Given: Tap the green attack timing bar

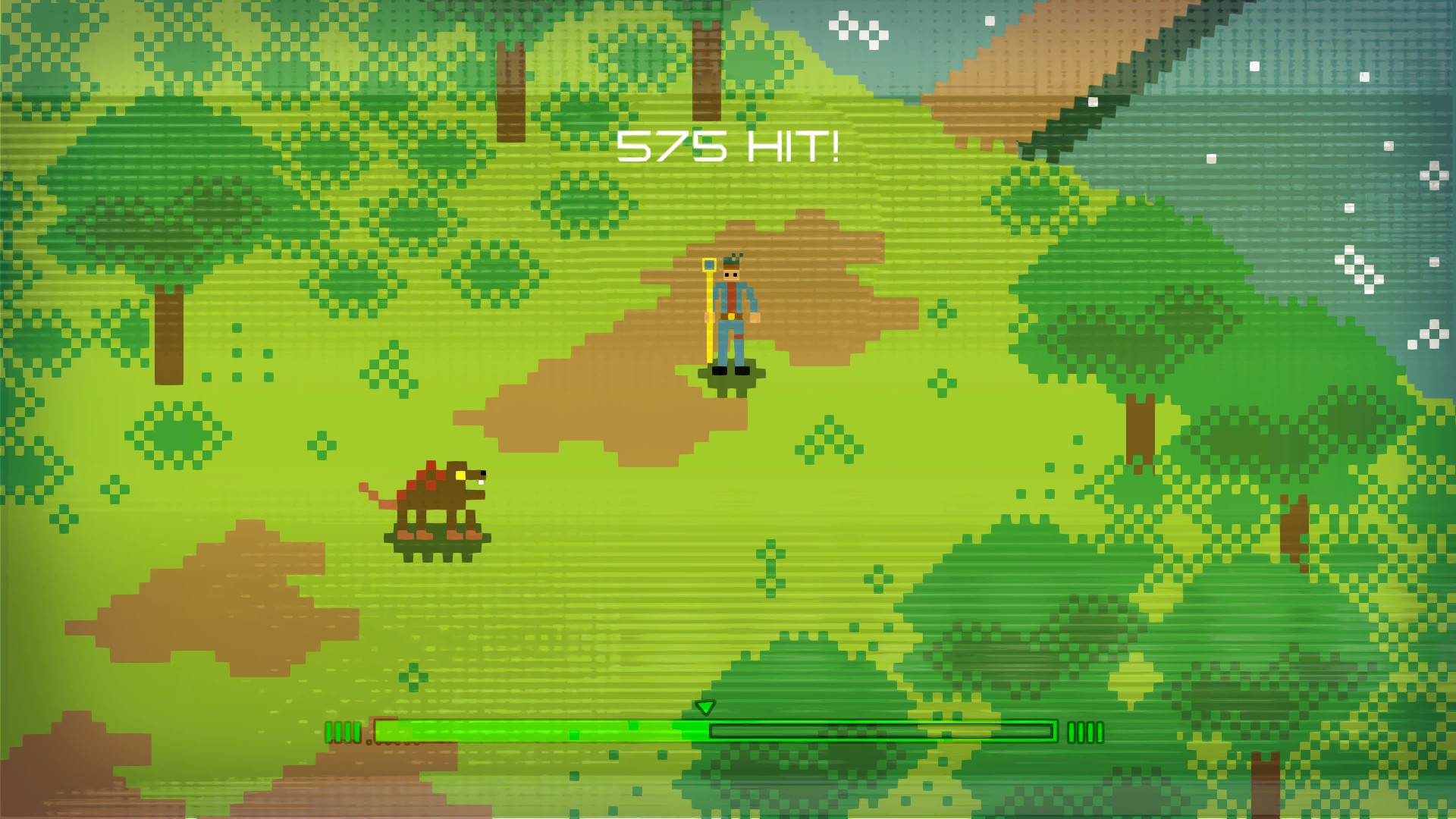Looking at the screenshot, I should [715, 731].
